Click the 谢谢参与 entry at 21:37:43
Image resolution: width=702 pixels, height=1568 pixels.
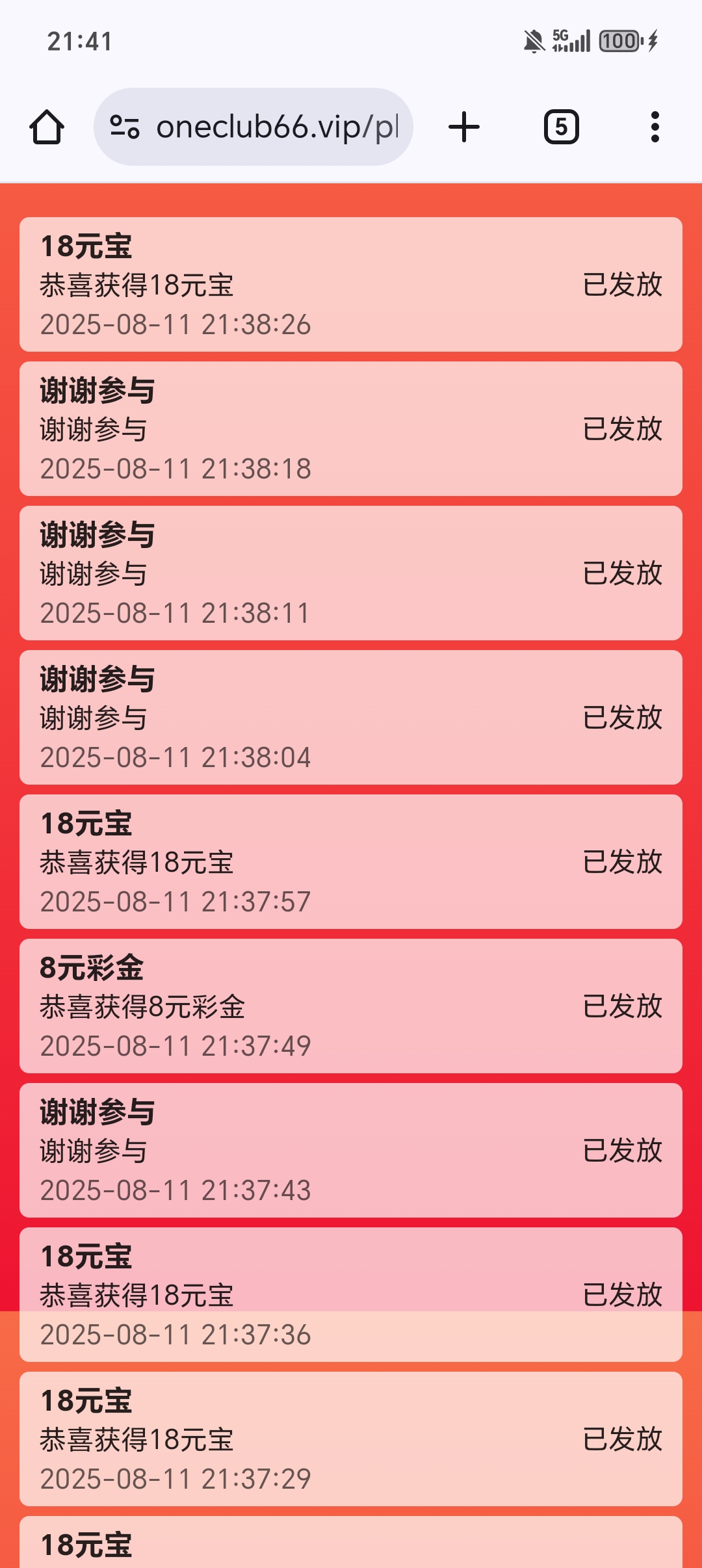(351, 1149)
